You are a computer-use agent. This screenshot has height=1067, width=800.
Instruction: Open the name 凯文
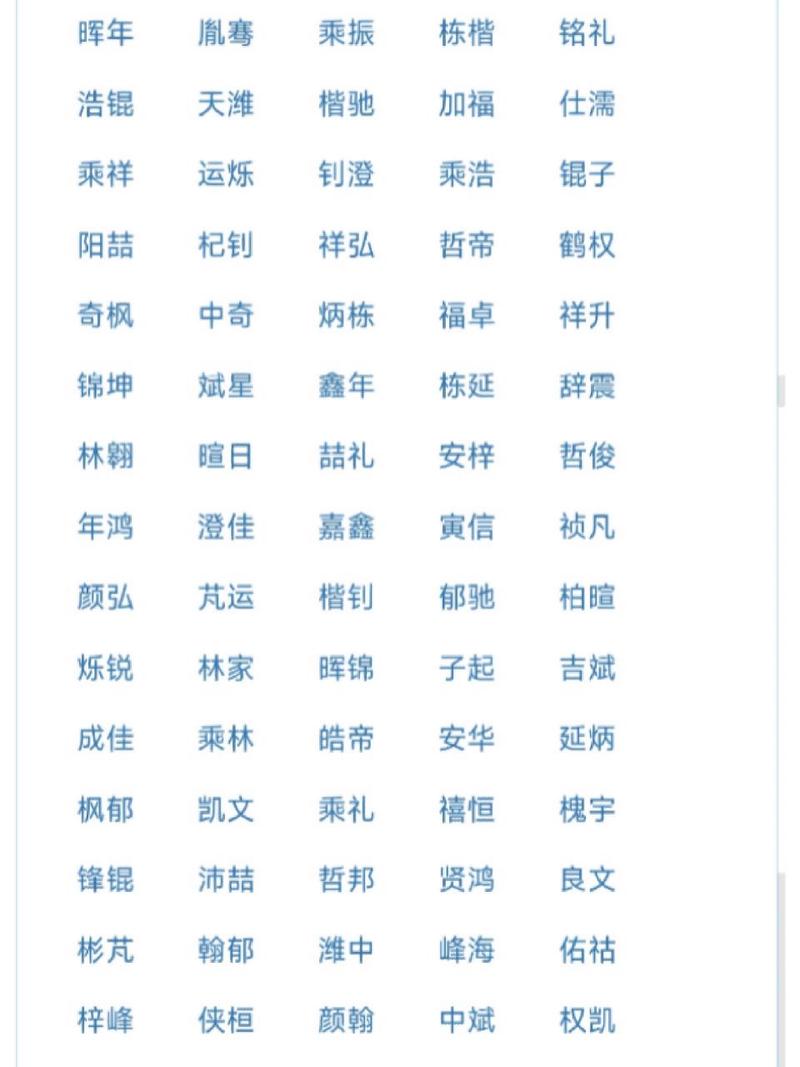[x=226, y=809]
